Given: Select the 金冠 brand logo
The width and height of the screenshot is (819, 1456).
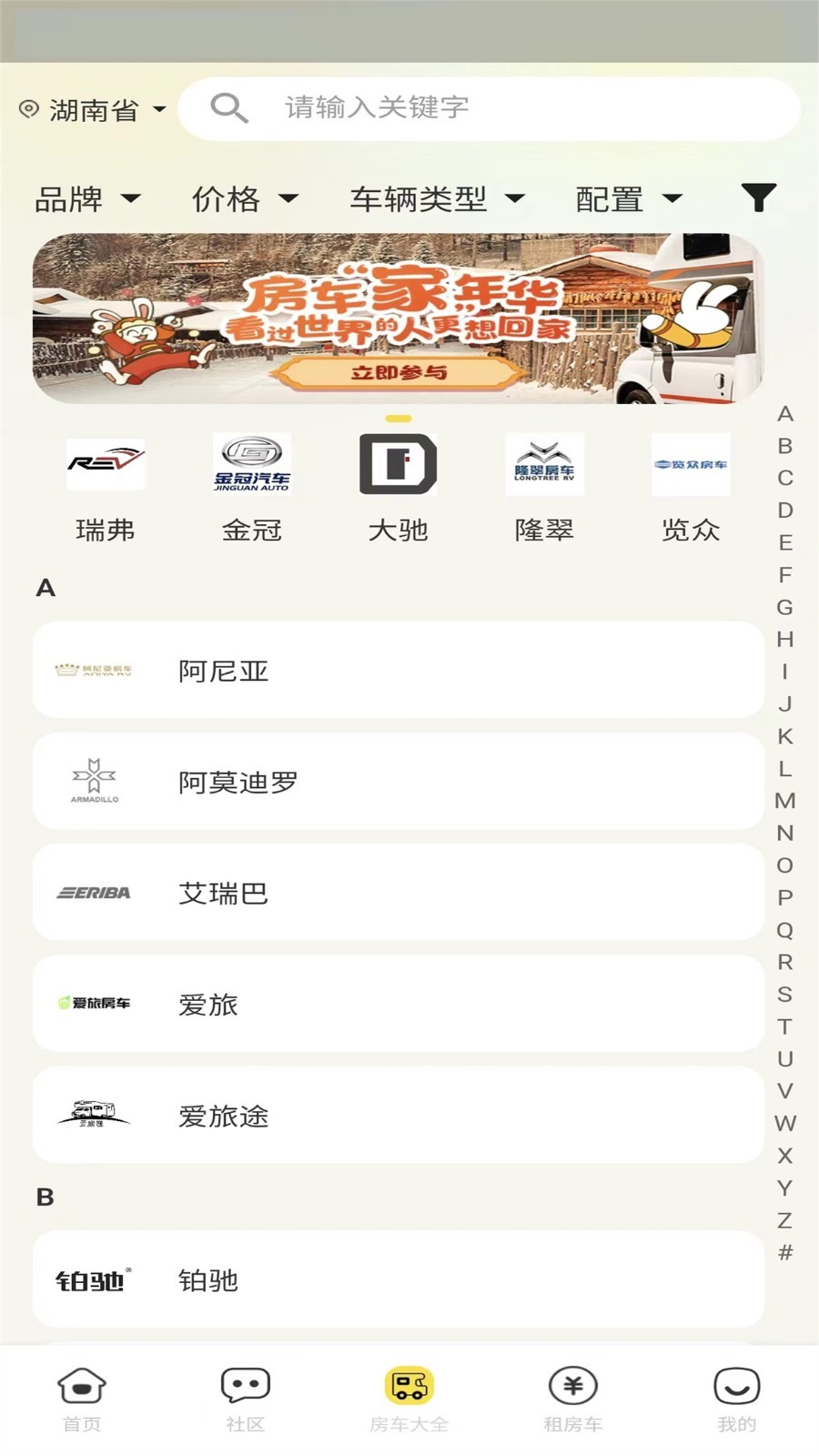Looking at the screenshot, I should click(252, 464).
